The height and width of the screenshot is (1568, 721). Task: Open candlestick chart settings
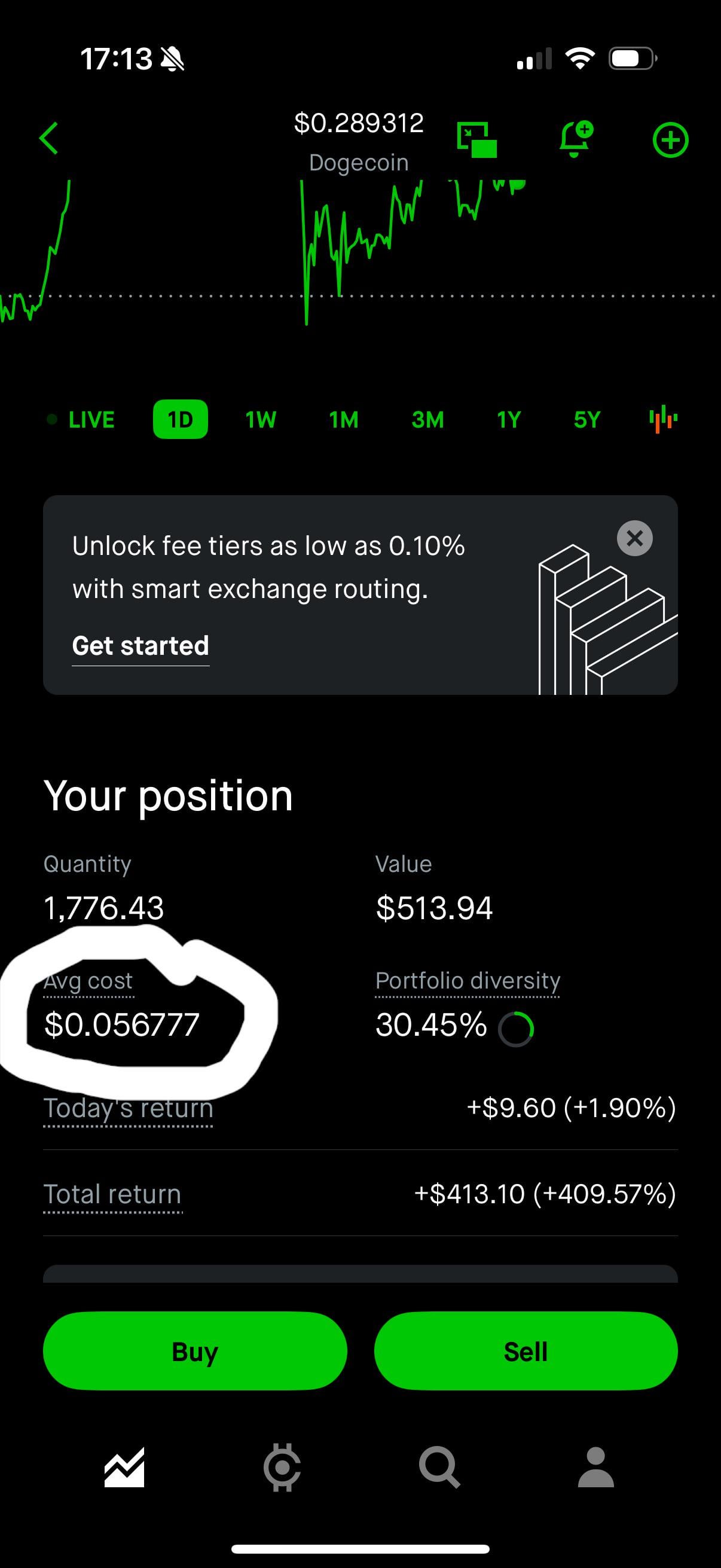(663, 419)
